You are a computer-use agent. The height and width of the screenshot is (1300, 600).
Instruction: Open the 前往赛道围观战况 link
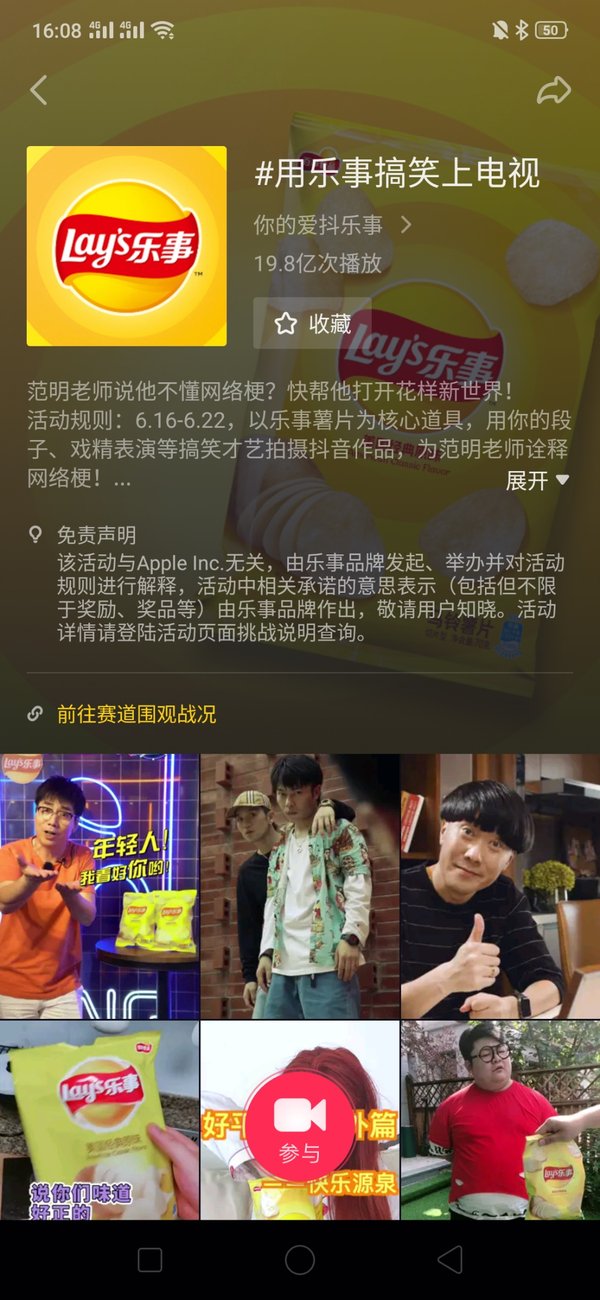136,714
